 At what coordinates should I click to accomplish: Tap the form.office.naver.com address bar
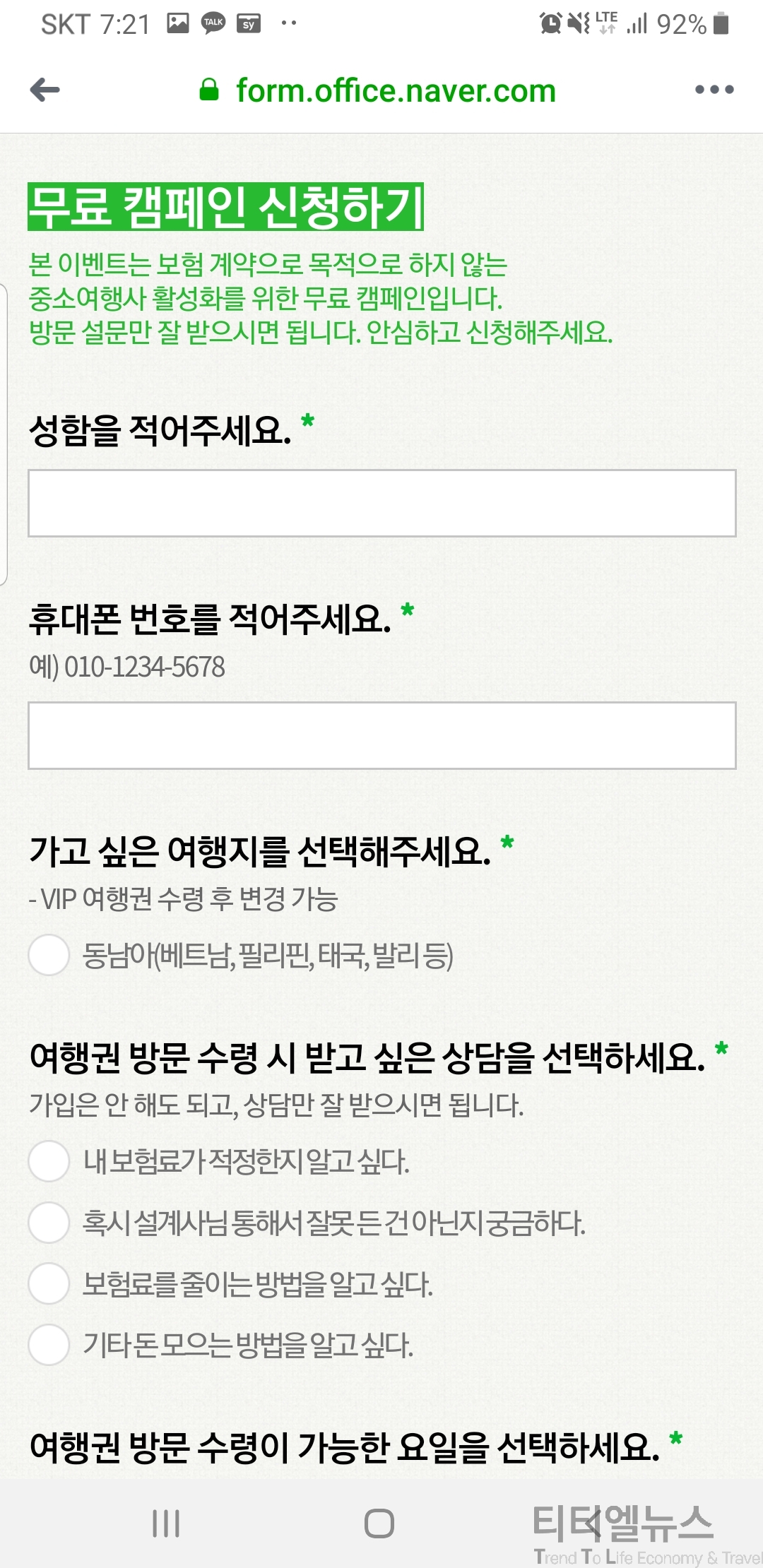click(x=395, y=90)
